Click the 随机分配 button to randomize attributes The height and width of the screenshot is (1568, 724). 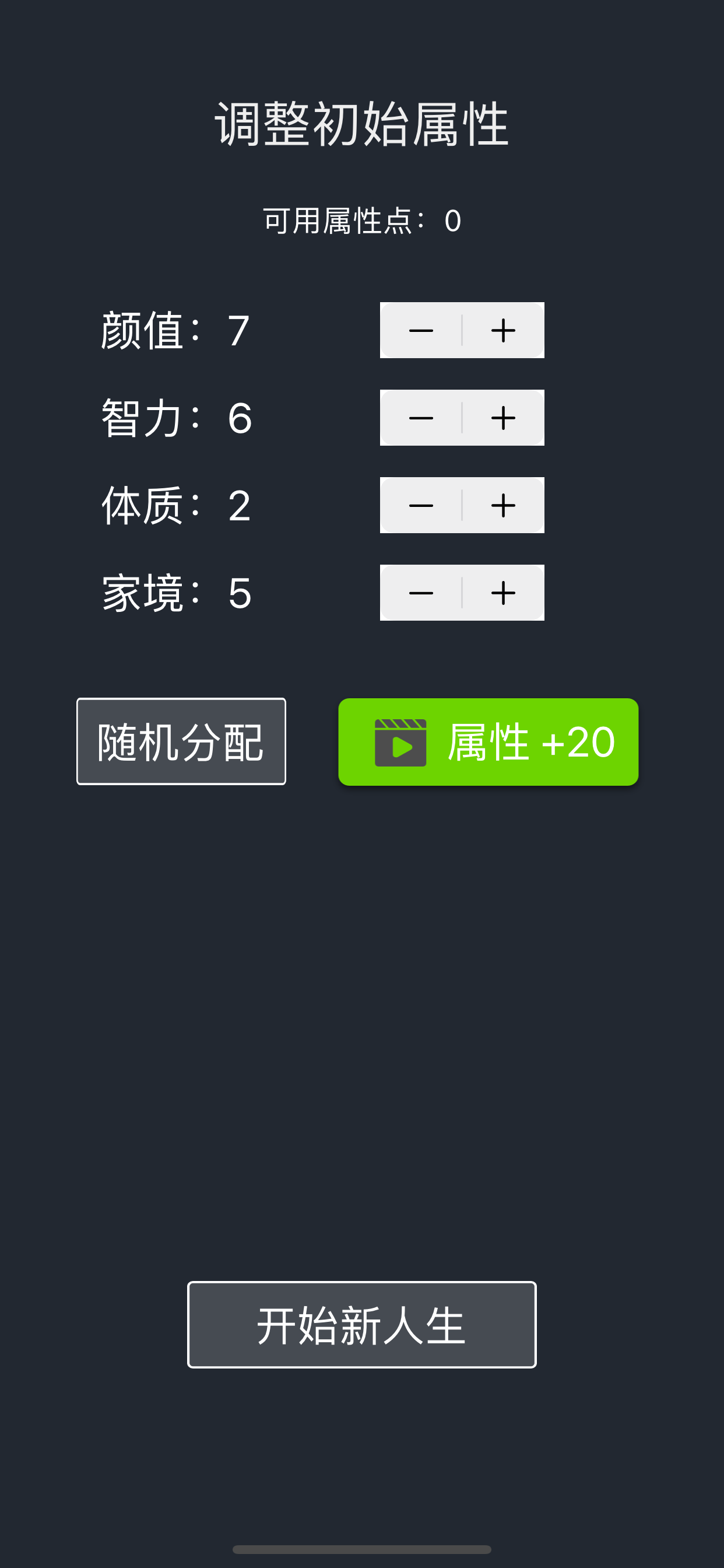pos(181,742)
